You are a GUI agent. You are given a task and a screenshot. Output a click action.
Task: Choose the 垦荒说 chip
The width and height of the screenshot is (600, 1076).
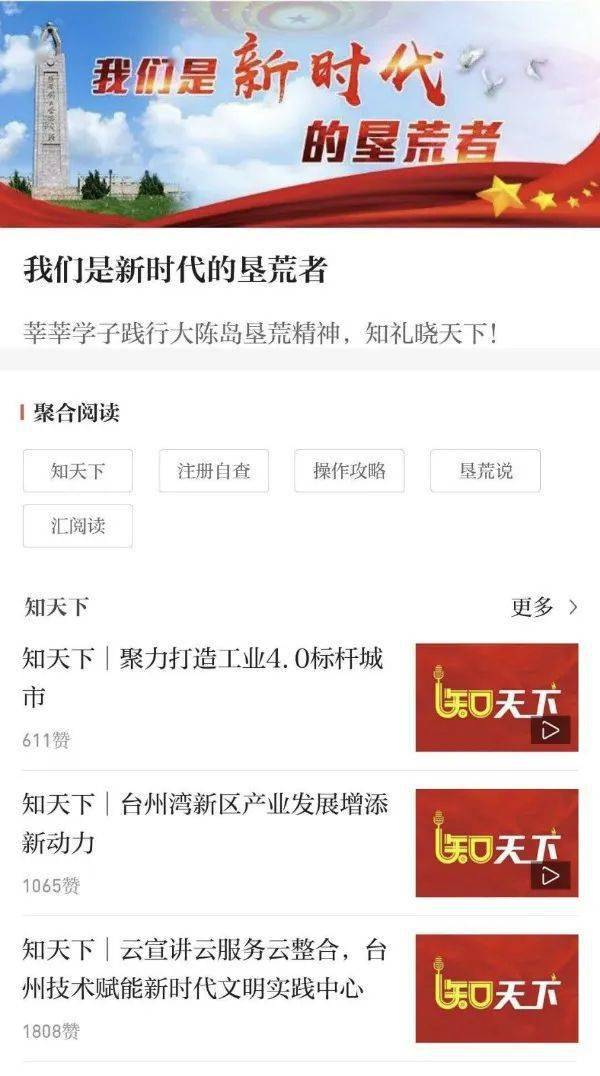485,471
